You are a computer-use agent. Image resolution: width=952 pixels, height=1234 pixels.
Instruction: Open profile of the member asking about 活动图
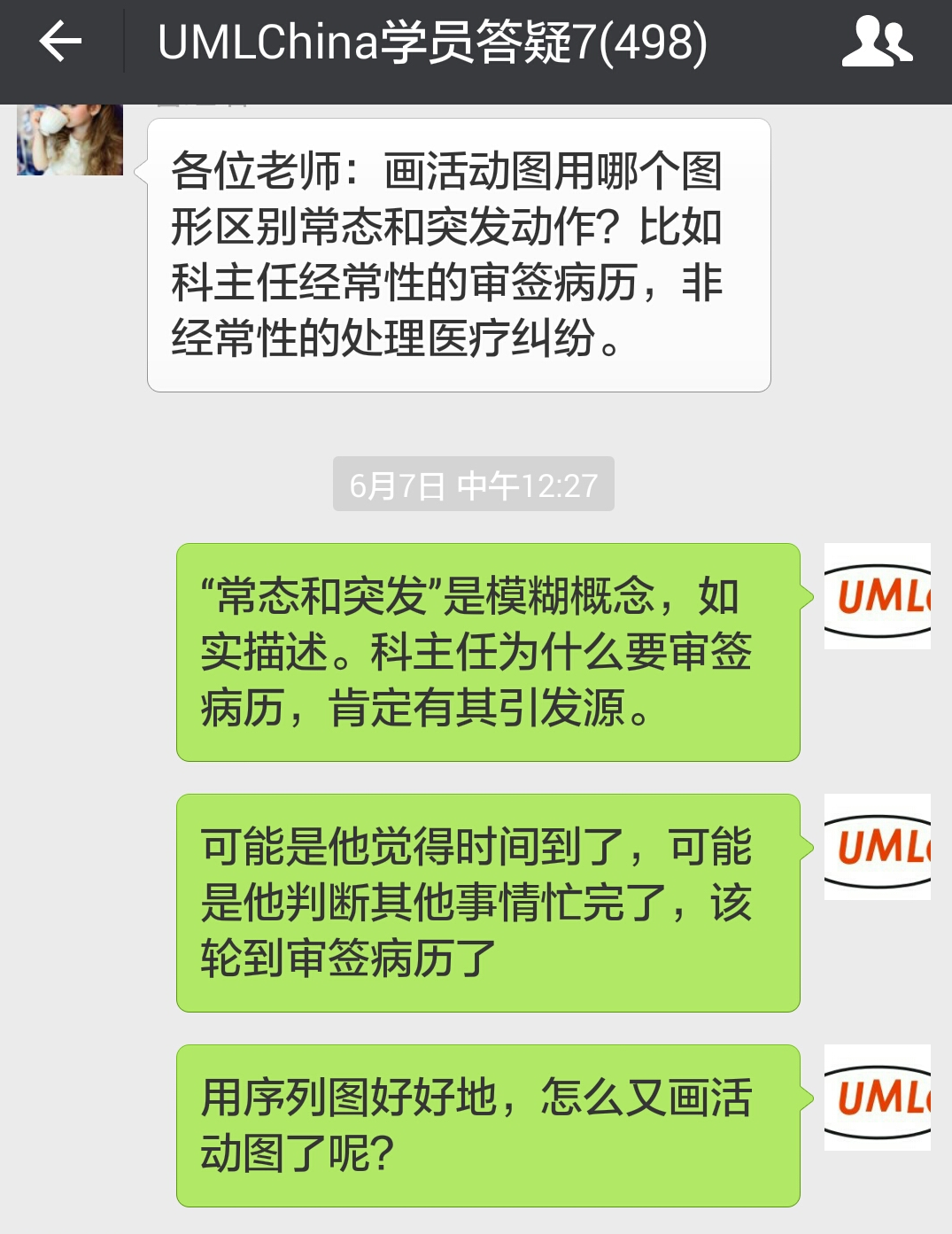[x=70, y=139]
